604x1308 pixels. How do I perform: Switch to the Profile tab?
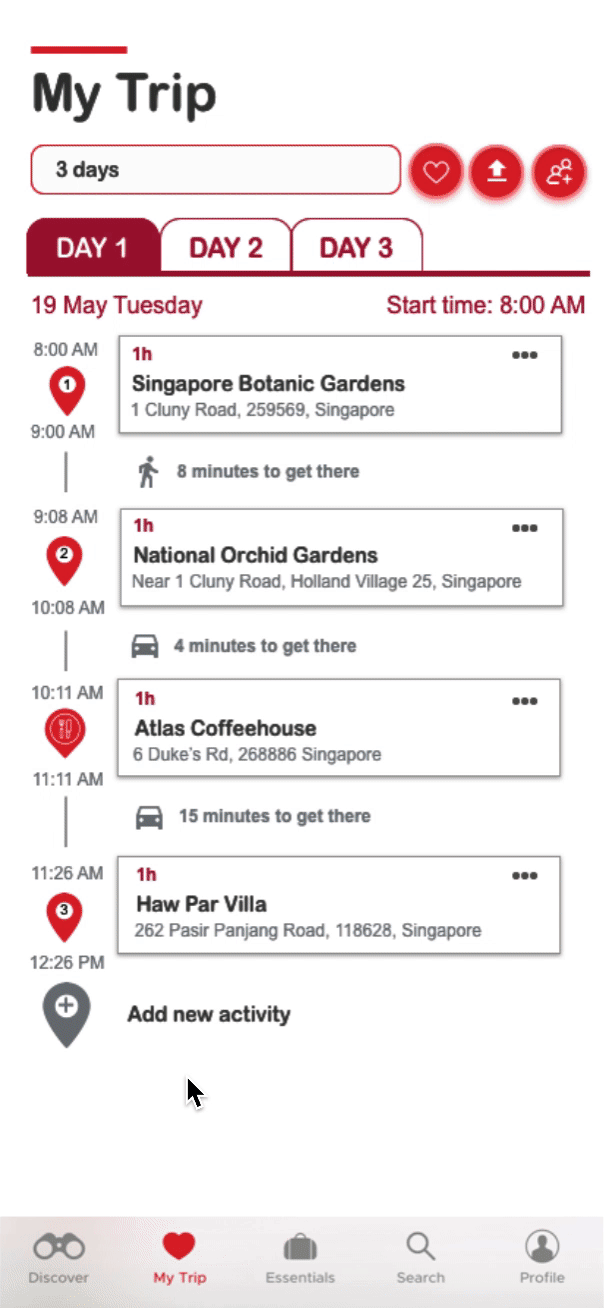click(542, 1258)
